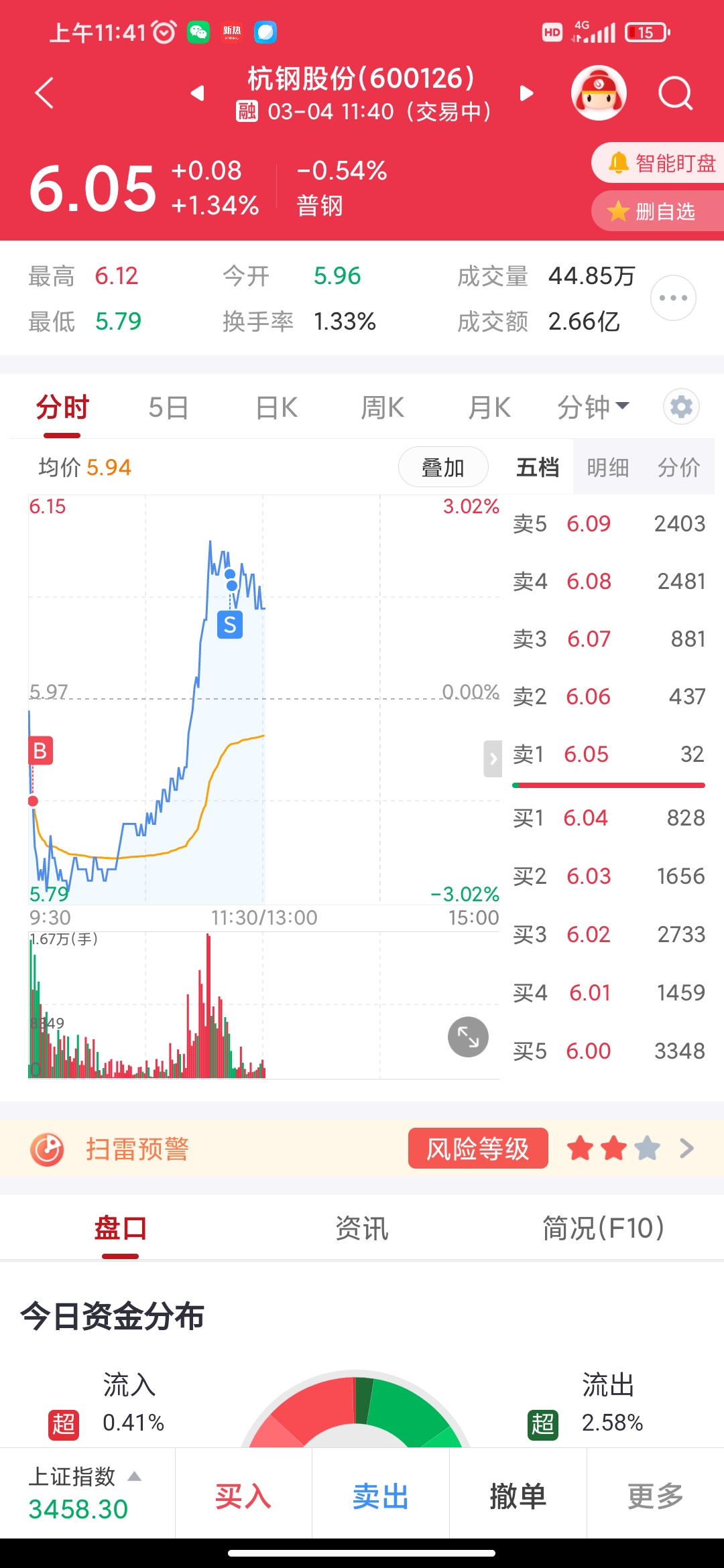Switch to the 5日 chart tab

click(168, 407)
